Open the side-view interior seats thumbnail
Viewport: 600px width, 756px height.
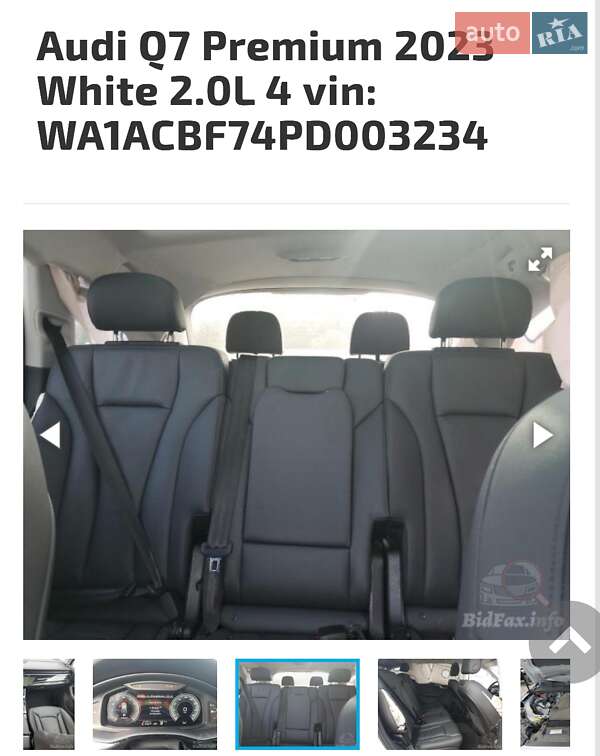pos(439,703)
